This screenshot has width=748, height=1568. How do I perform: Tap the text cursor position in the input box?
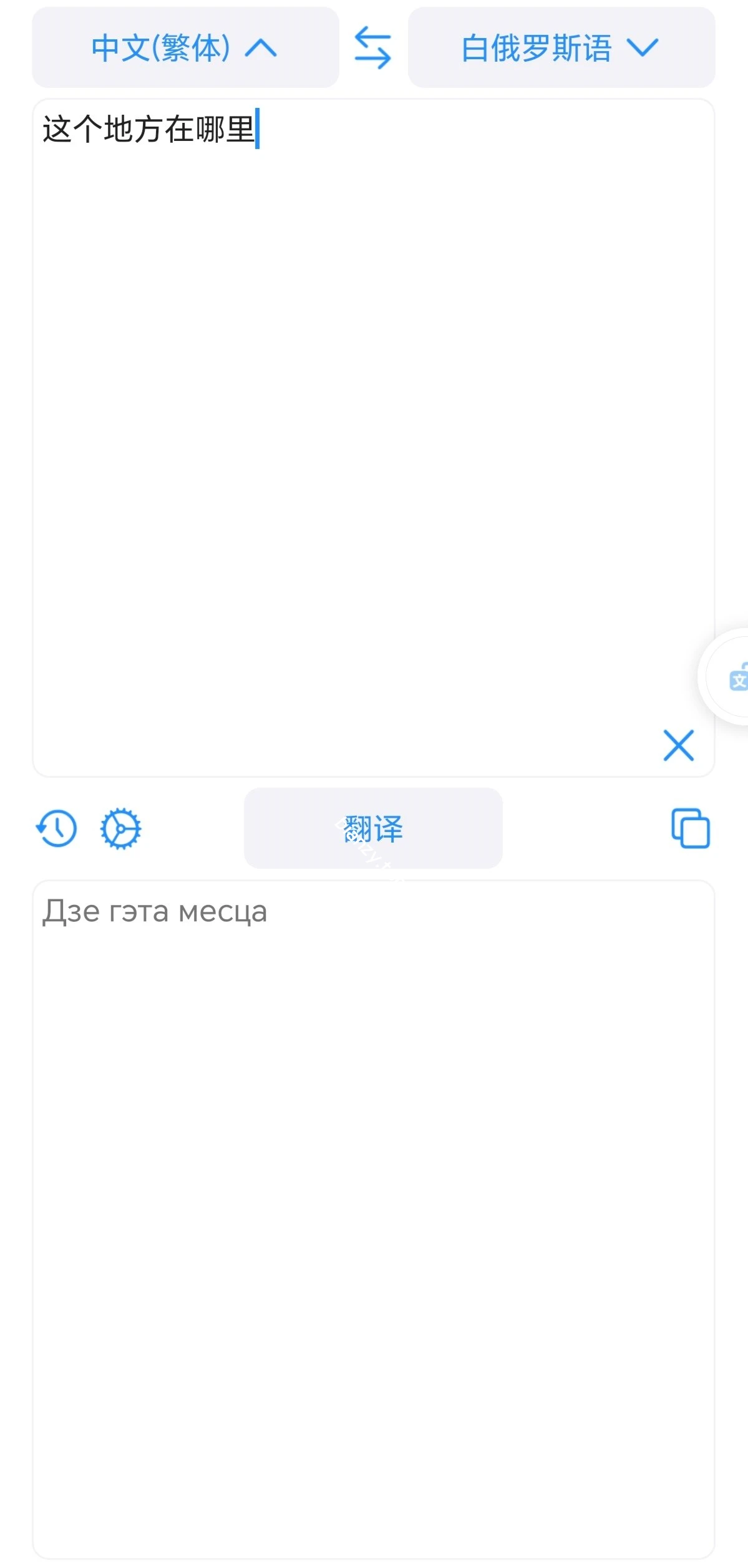coord(260,129)
